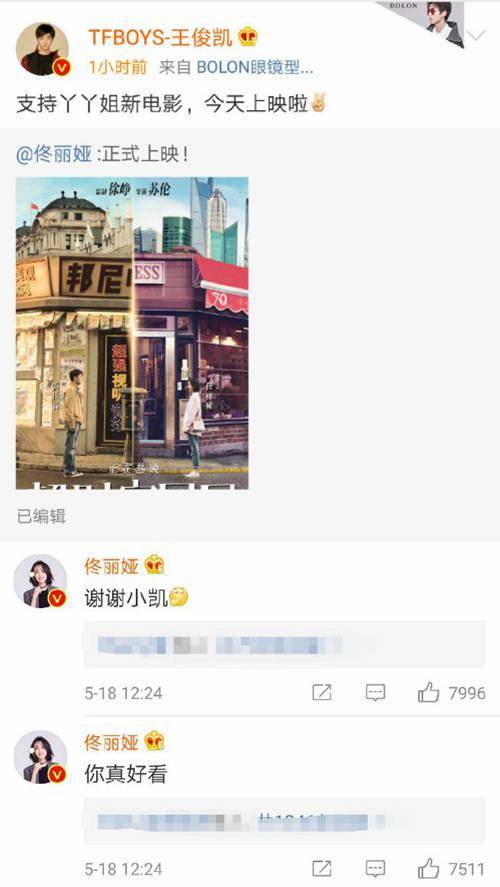500x887 pixels.
Task: Share the 你真好看 comment
Action: pos(322,868)
